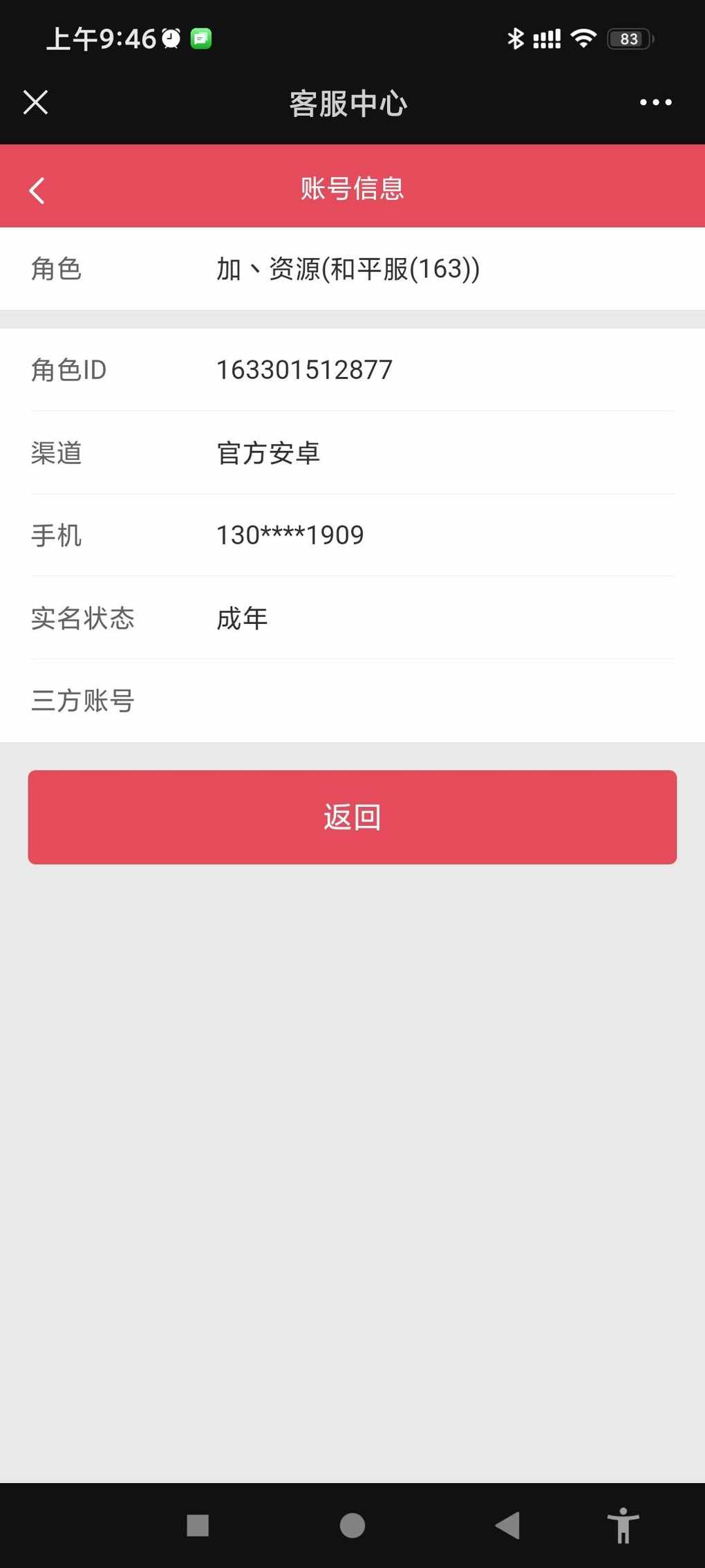
Task: Go back from 账号信息 header arrow
Action: [x=37, y=190]
